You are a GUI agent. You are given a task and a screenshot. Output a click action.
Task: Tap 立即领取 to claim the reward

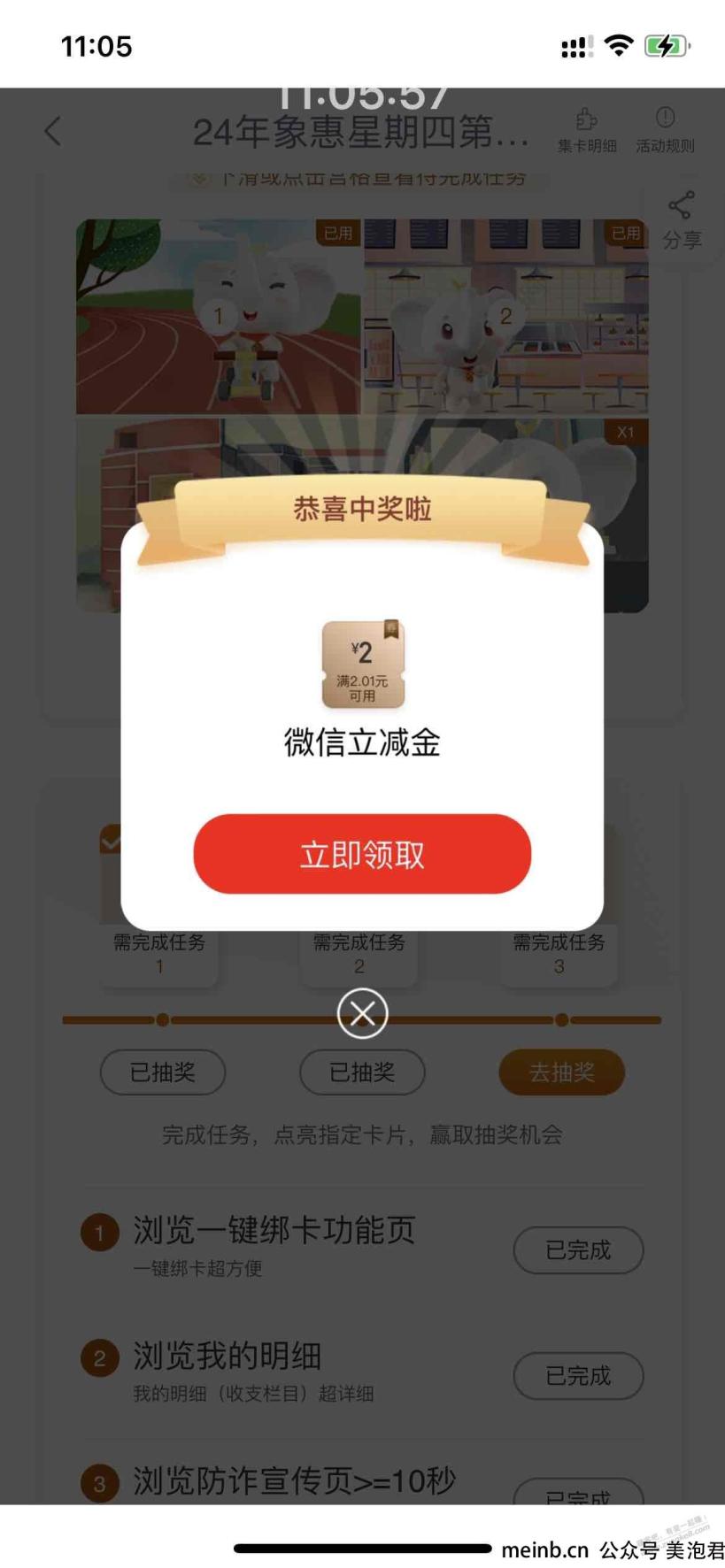coord(362,854)
